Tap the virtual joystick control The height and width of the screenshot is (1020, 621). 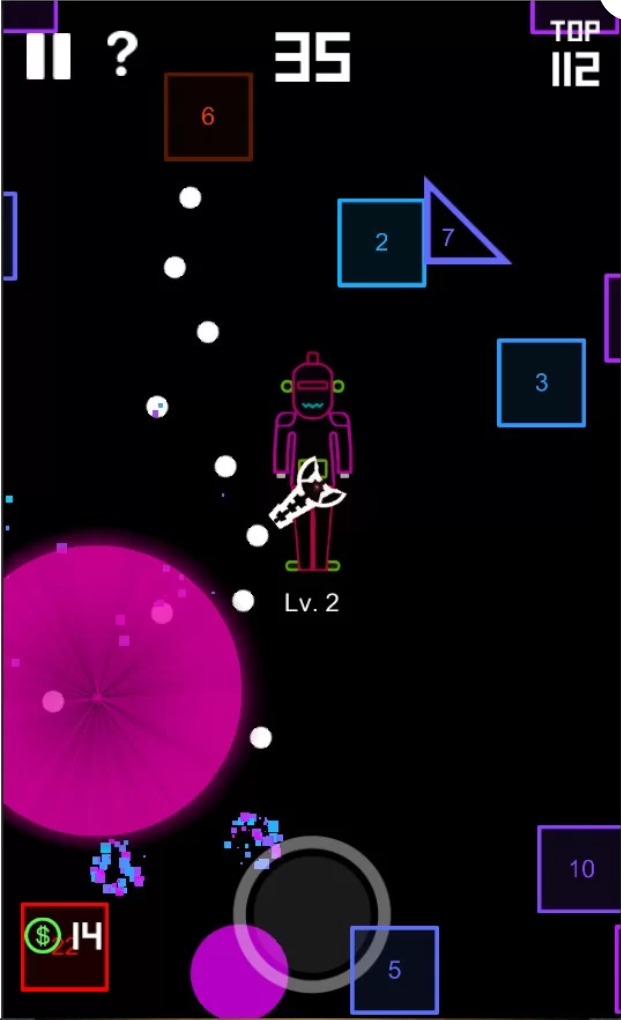(x=312, y=912)
